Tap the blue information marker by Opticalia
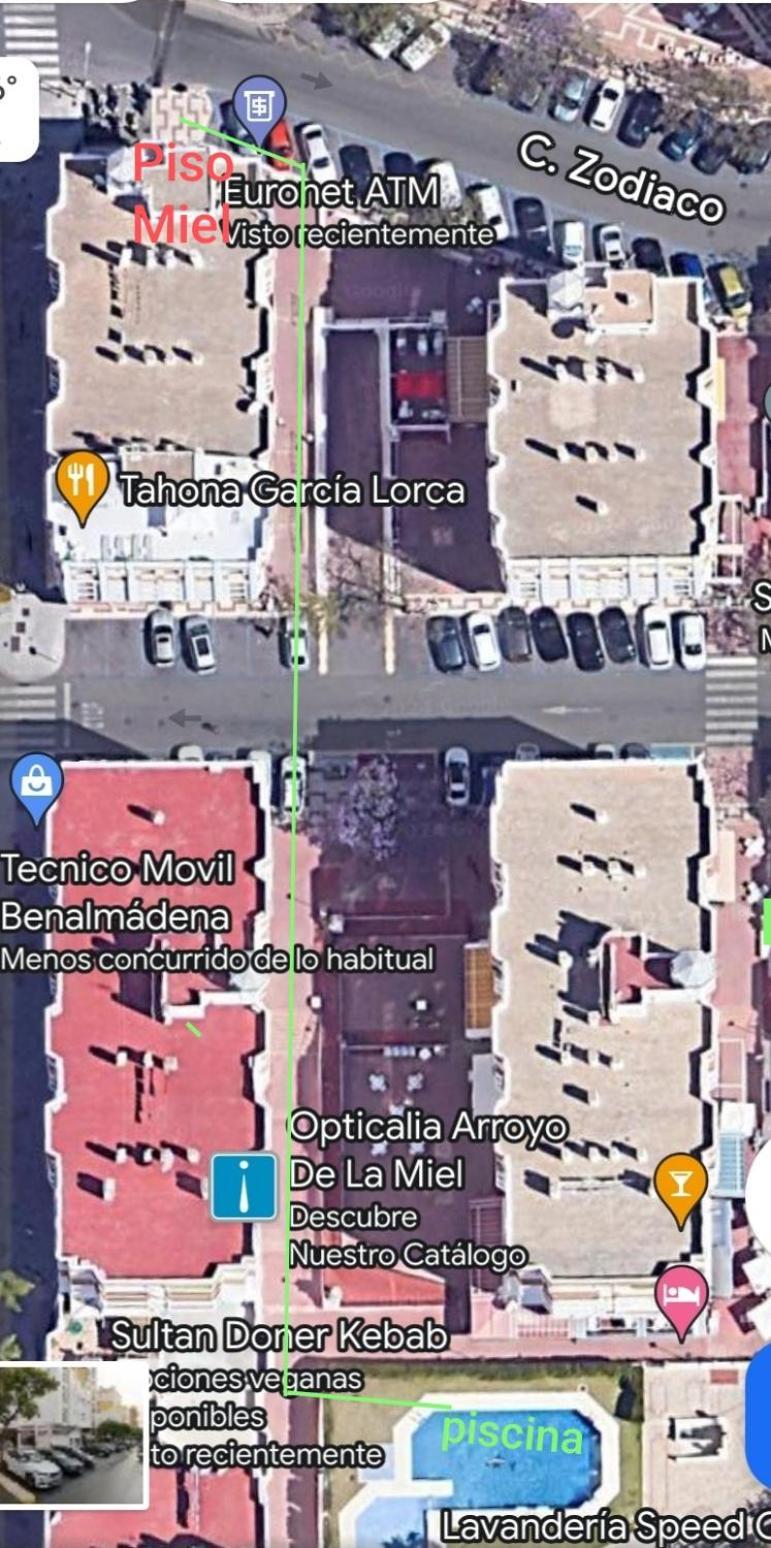The width and height of the screenshot is (771, 1548). (244, 1186)
